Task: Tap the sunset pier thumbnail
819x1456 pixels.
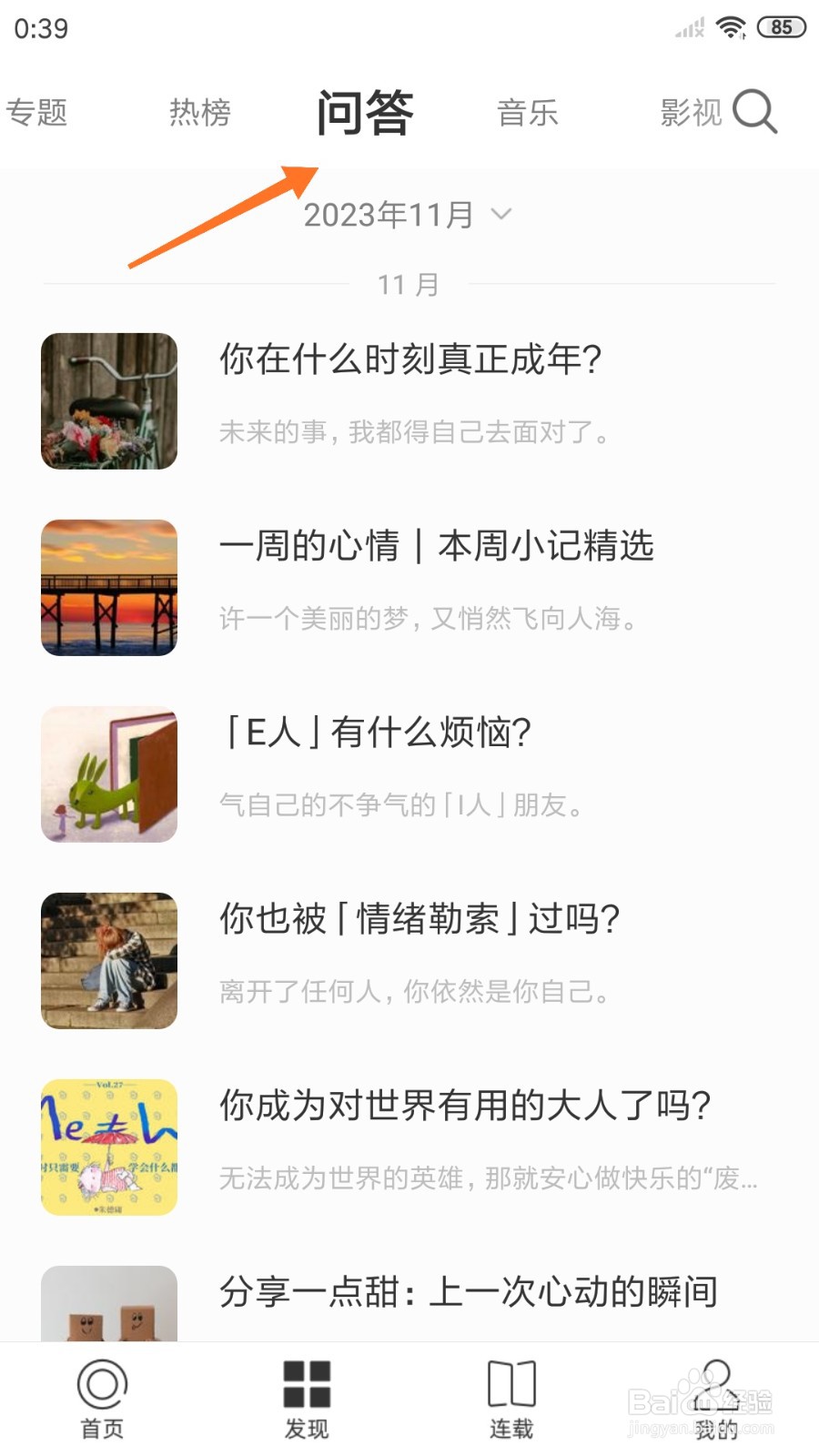Action: (x=108, y=588)
